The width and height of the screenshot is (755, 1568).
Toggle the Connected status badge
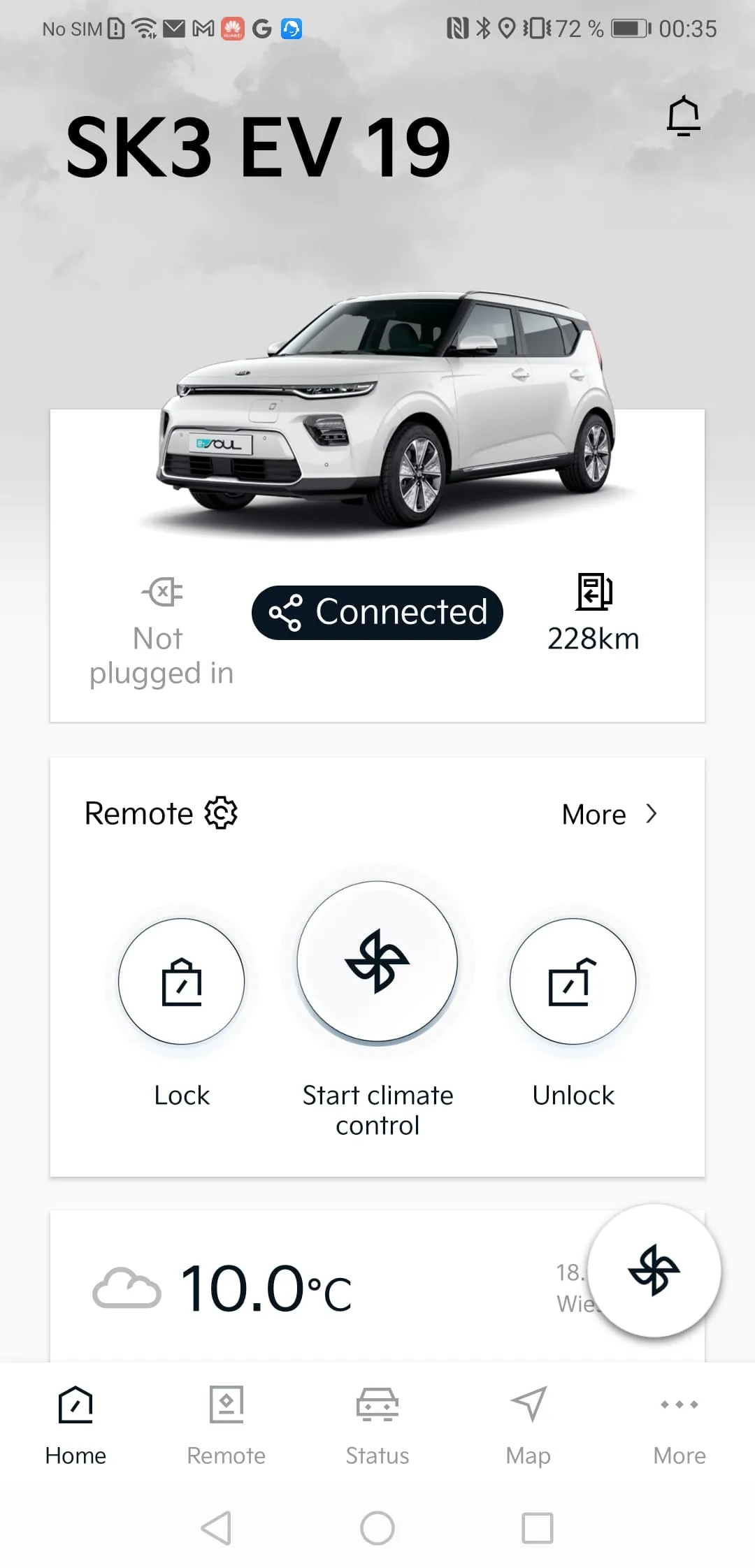pos(377,612)
